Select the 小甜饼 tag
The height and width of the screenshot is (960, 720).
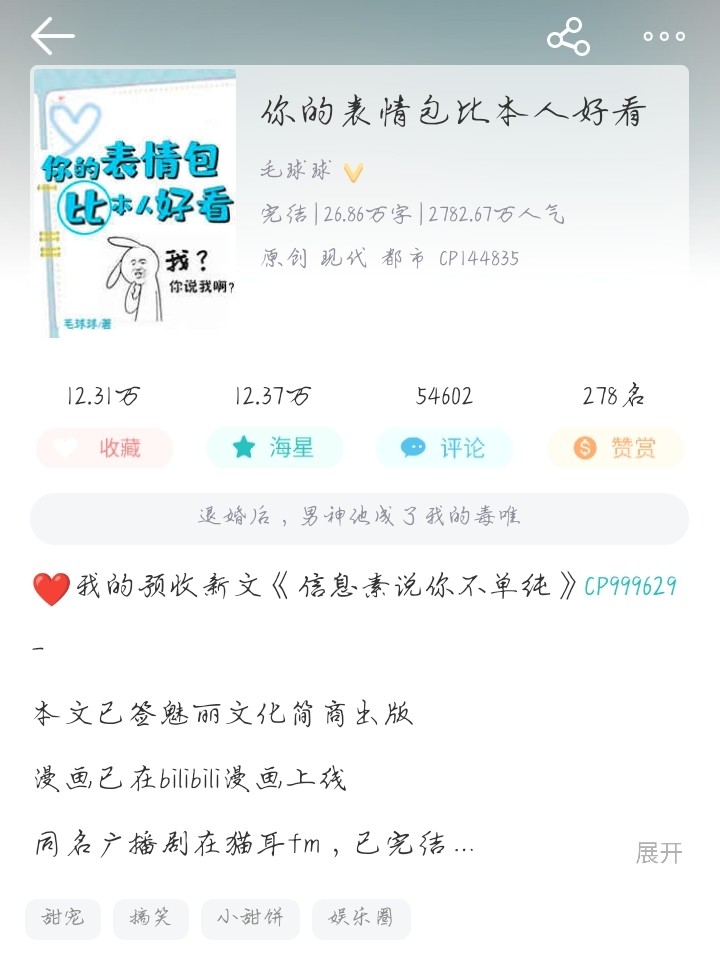[x=250, y=918]
